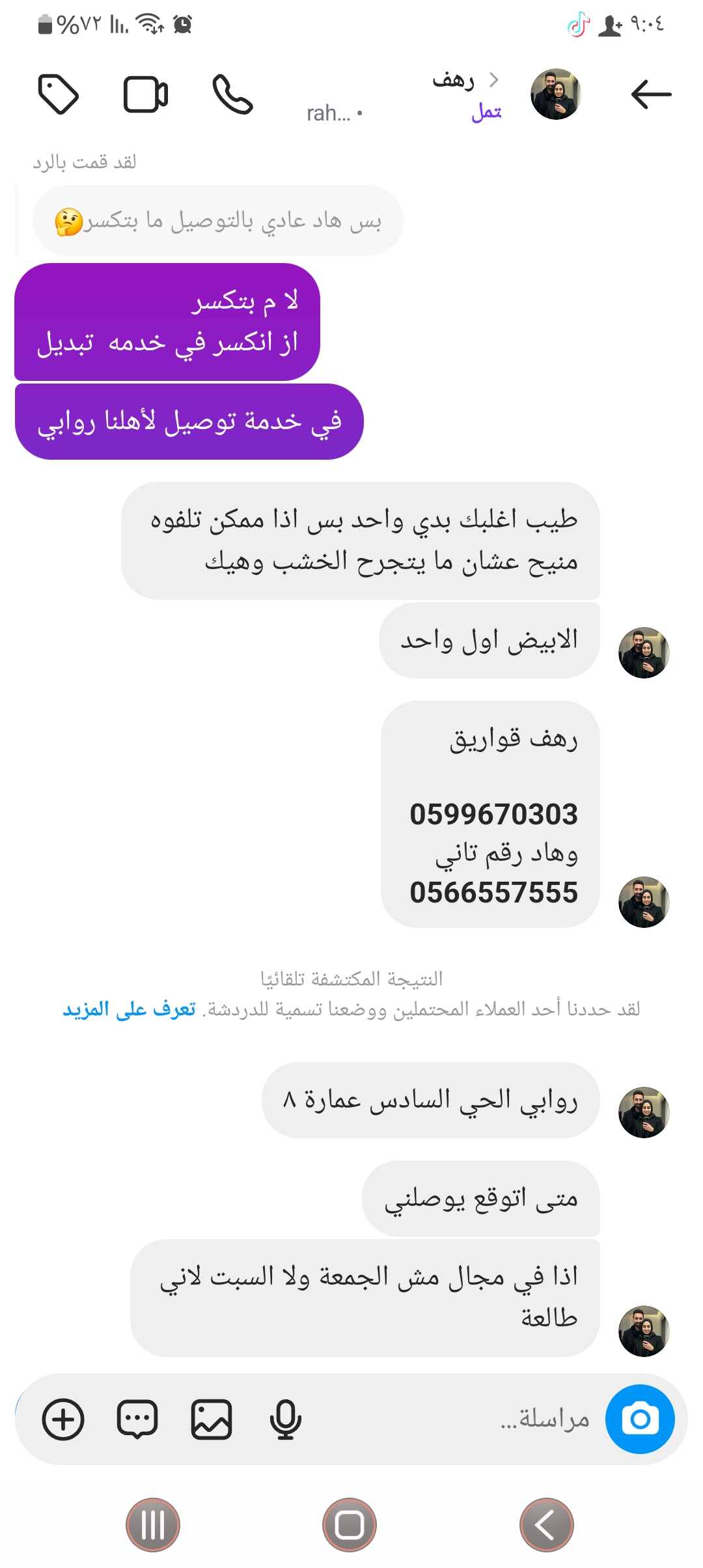Start a video call with رهف

point(146,95)
